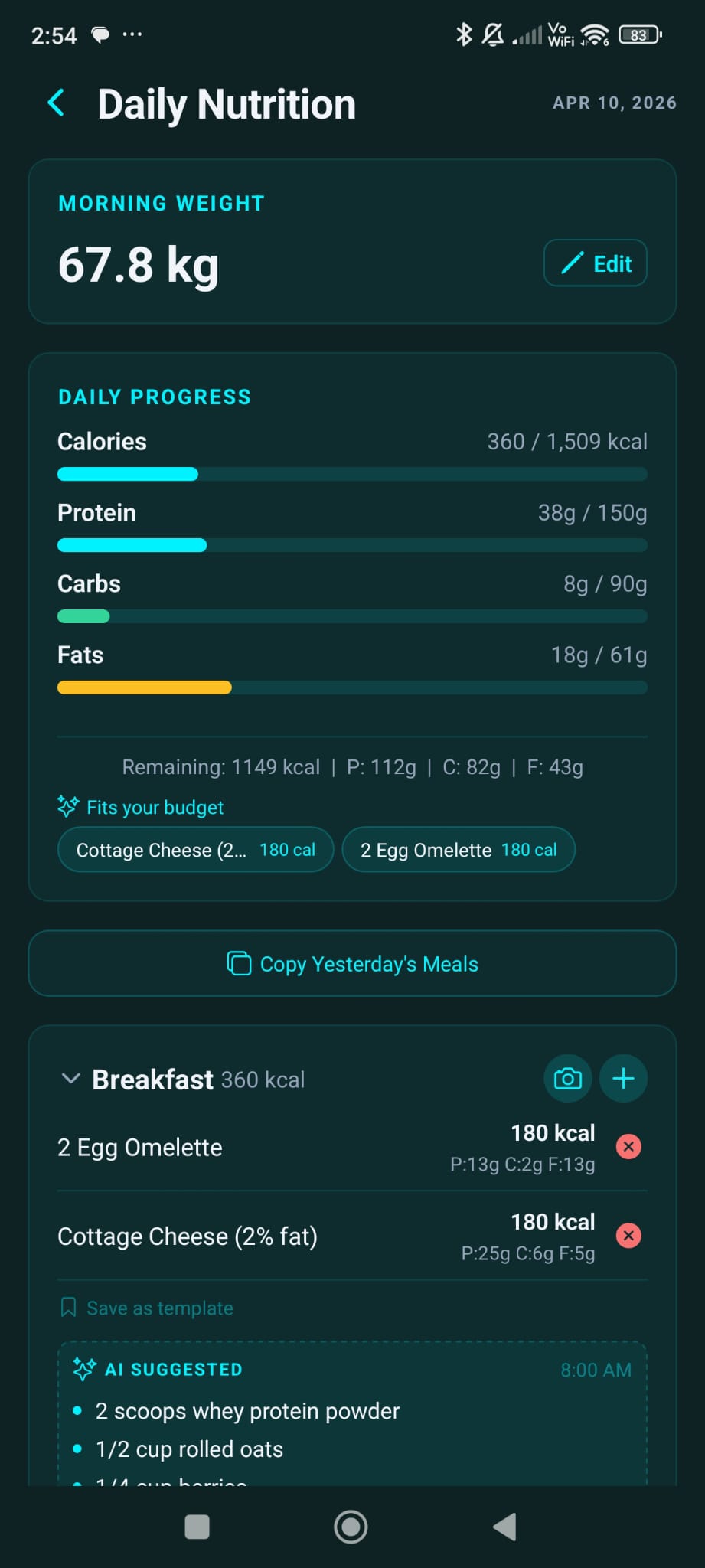Navigate back using the back arrow icon
Image resolution: width=705 pixels, height=1568 pixels.
point(55,102)
